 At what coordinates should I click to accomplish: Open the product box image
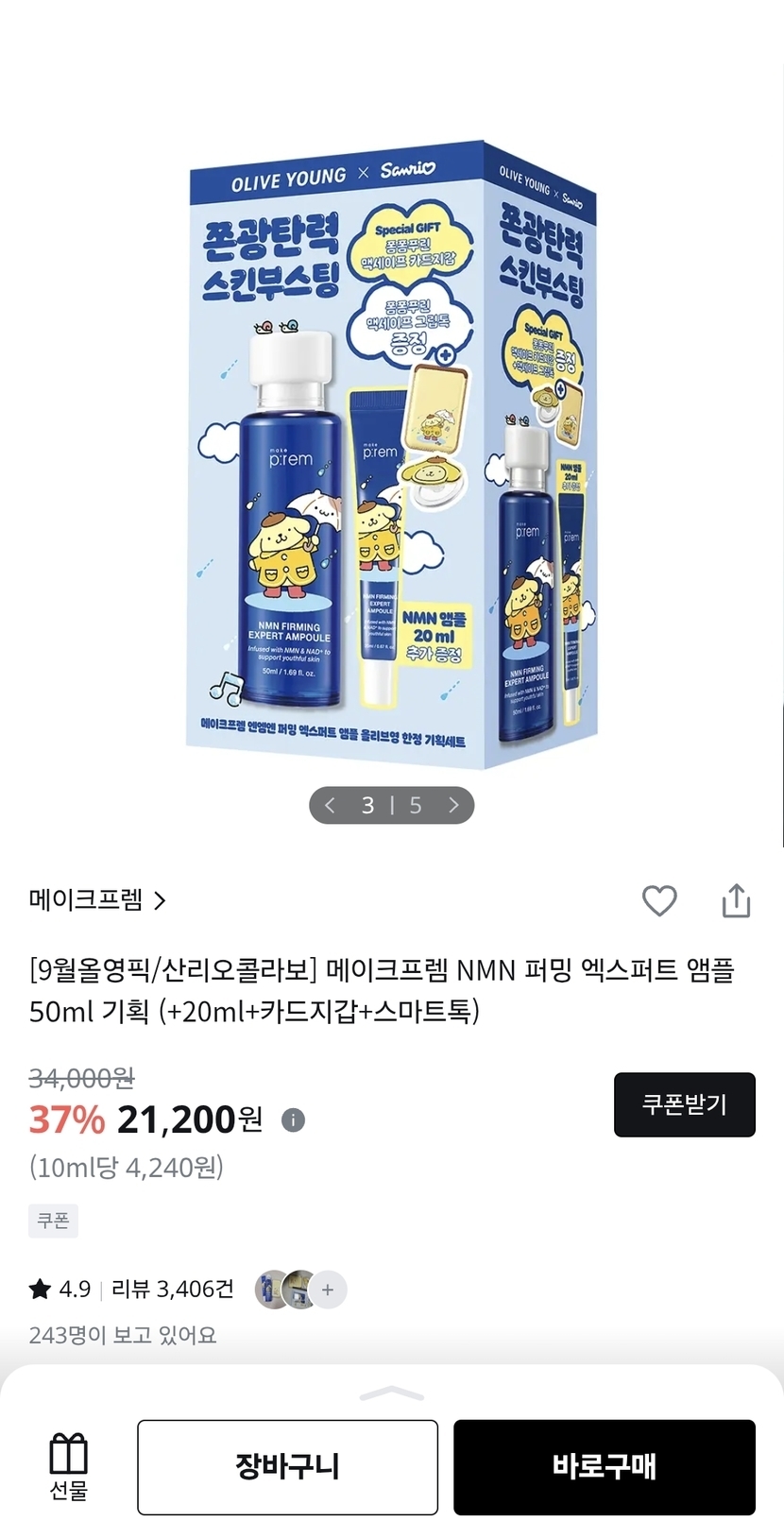coord(392,454)
